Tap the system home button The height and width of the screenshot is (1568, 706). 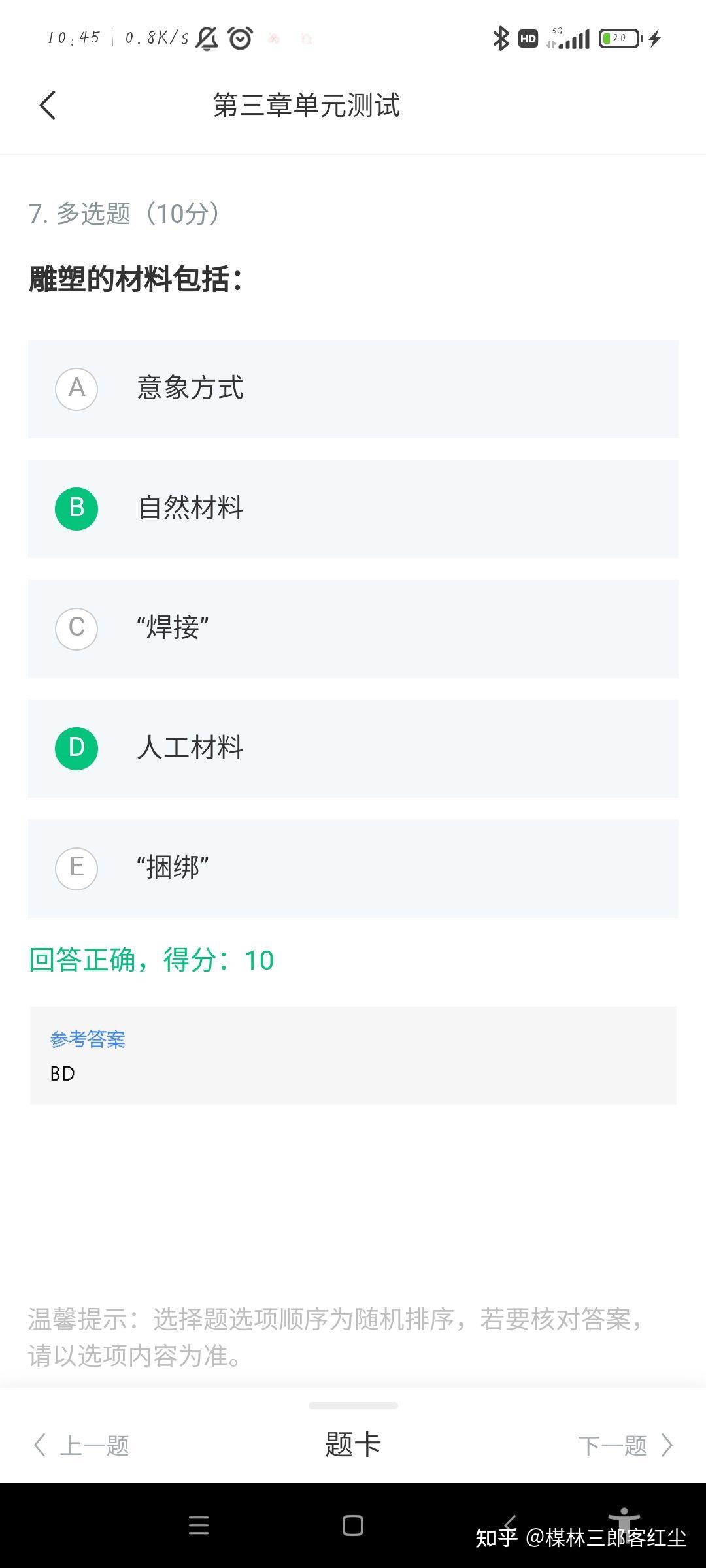coord(353,1526)
